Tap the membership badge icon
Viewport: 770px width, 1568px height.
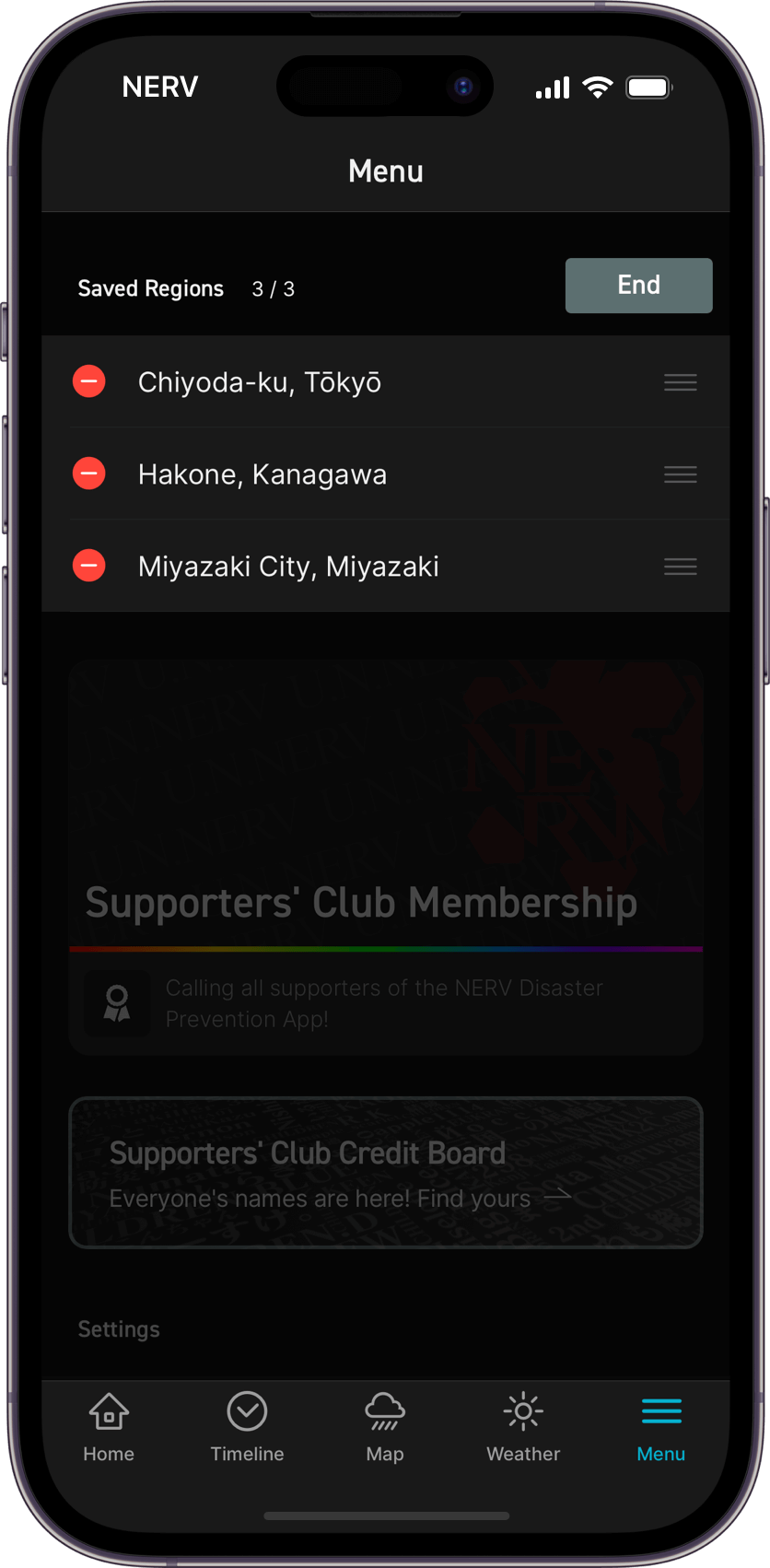coord(117,1003)
